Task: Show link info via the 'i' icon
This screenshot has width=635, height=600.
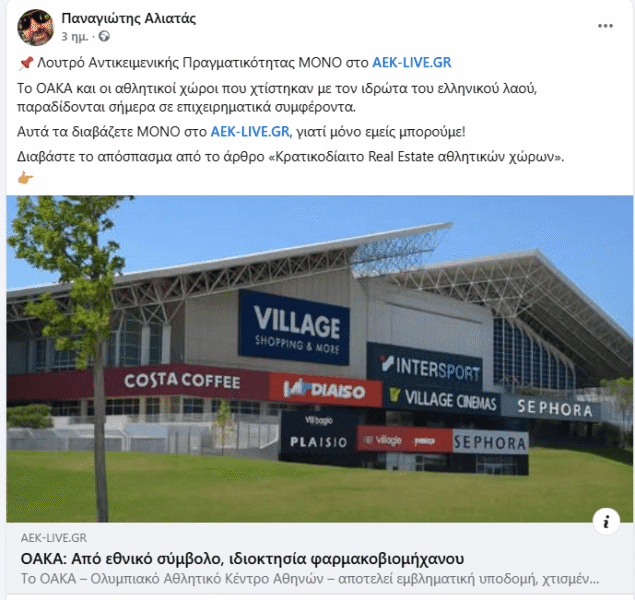Action: 605,520
